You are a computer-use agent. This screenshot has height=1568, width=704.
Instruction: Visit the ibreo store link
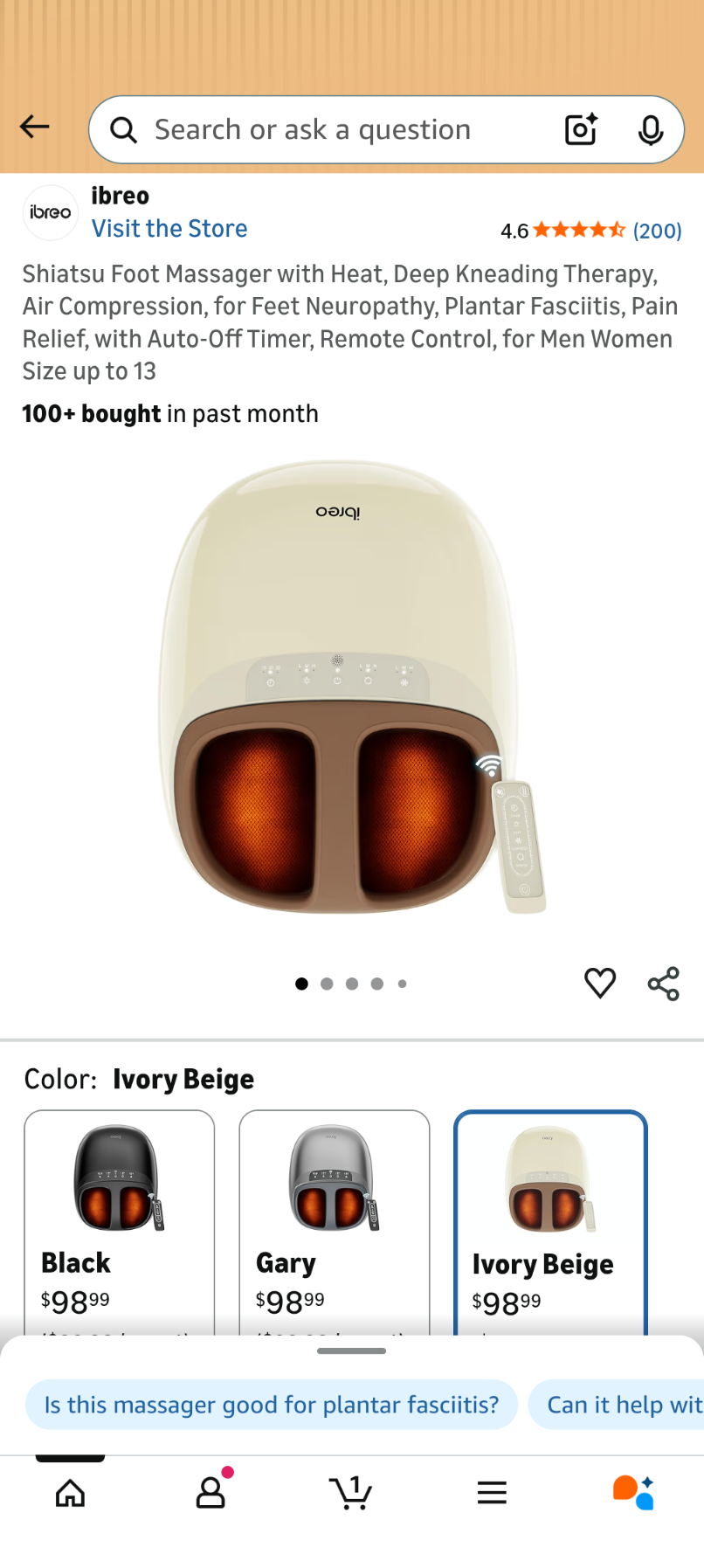(x=169, y=229)
